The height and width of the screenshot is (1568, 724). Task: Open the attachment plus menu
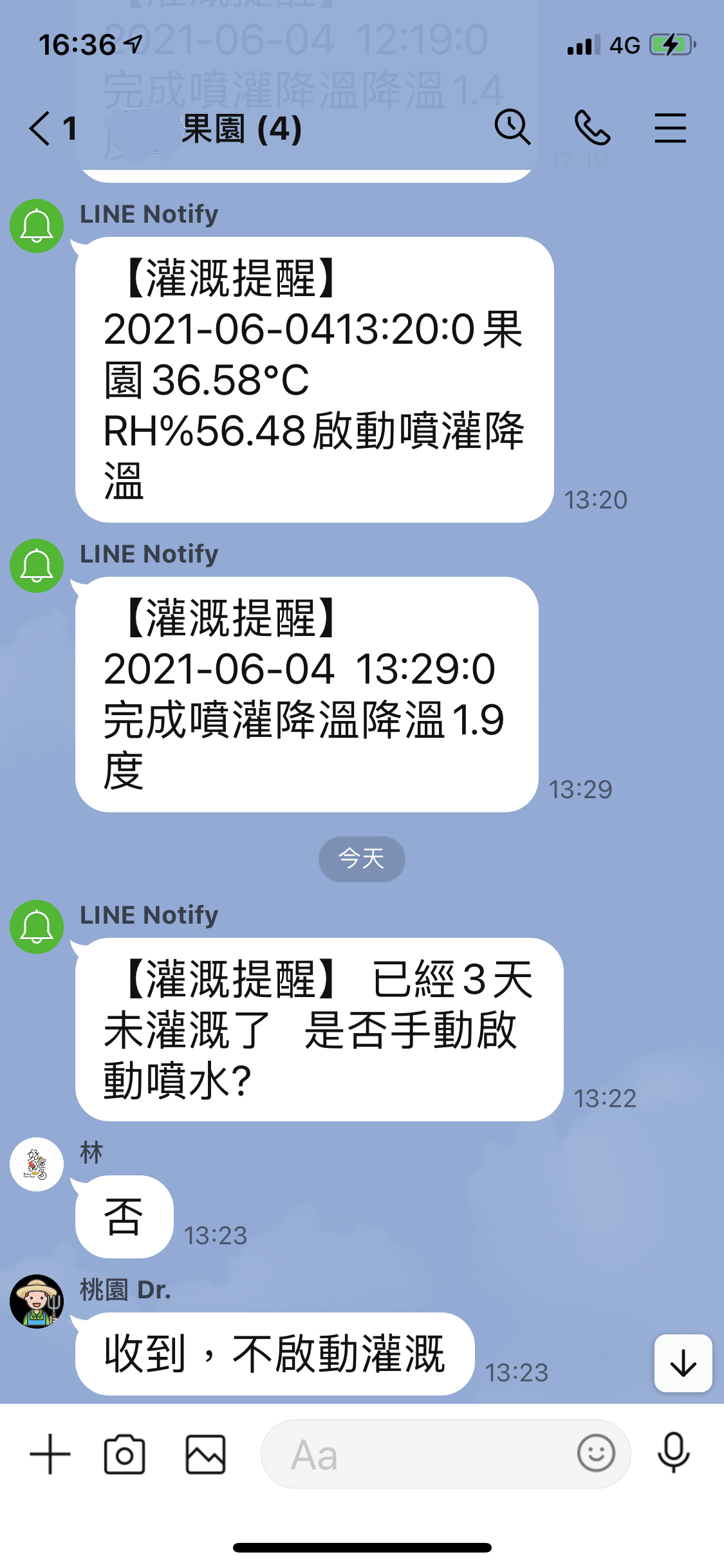51,1453
